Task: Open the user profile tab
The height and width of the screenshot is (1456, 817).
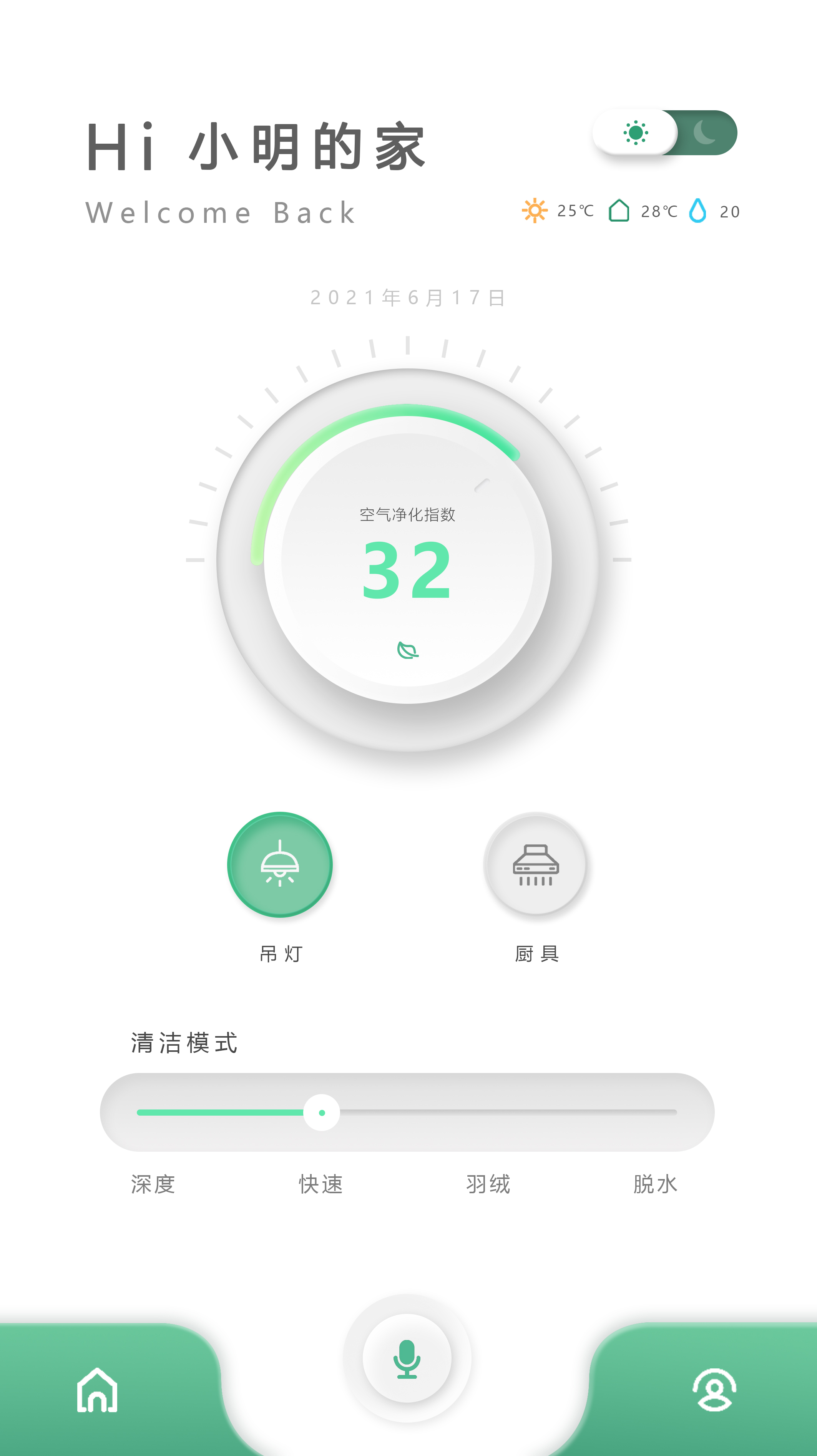Action: [714, 1390]
